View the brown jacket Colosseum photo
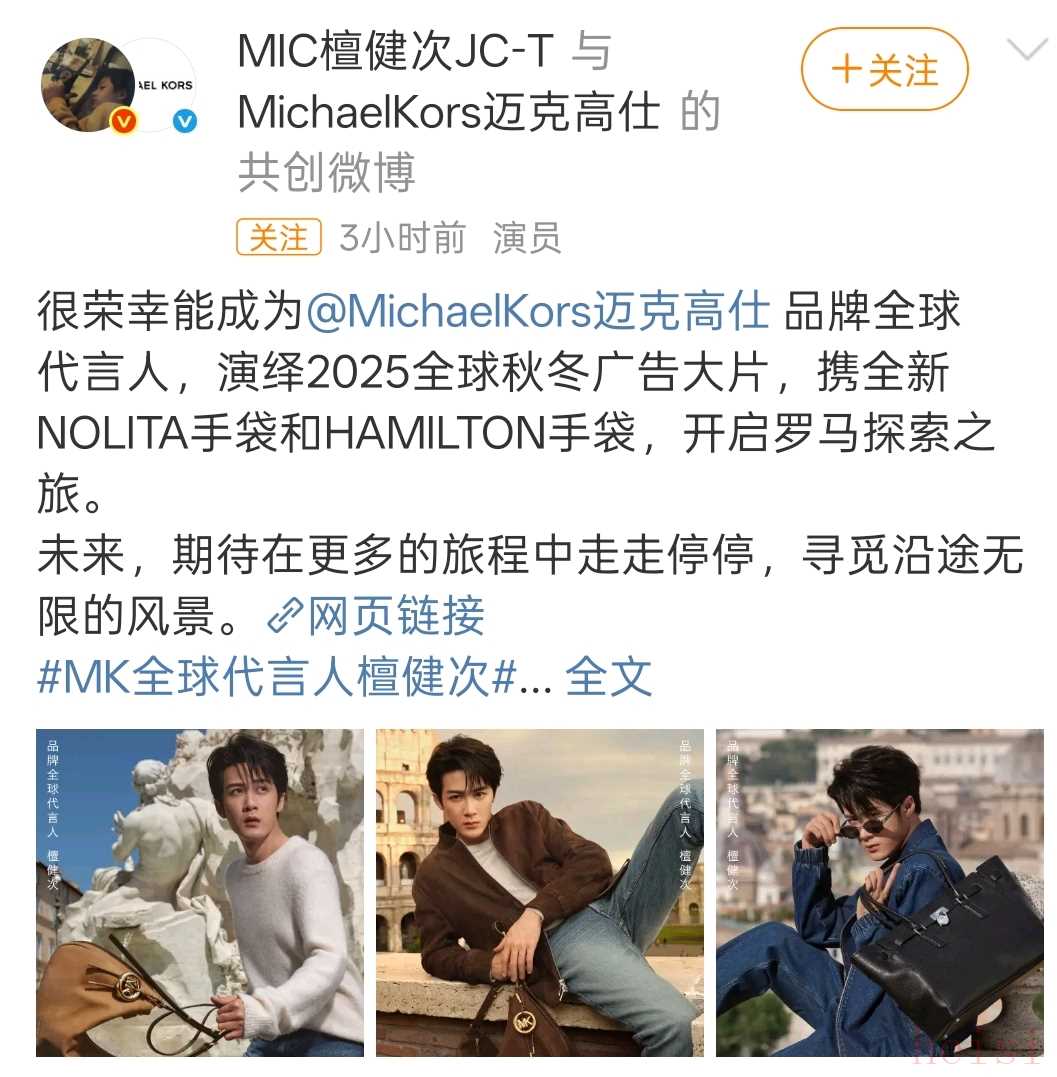Viewport: 1057px width, 1077px height. point(540,892)
